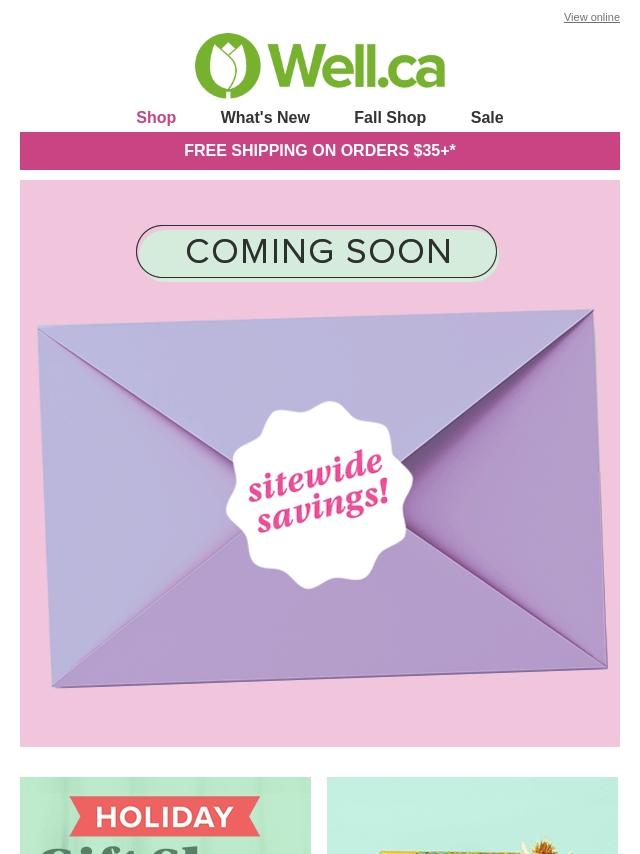640x854 pixels.
Task: Tap the Well.ca logo header
Action: (x=320, y=66)
